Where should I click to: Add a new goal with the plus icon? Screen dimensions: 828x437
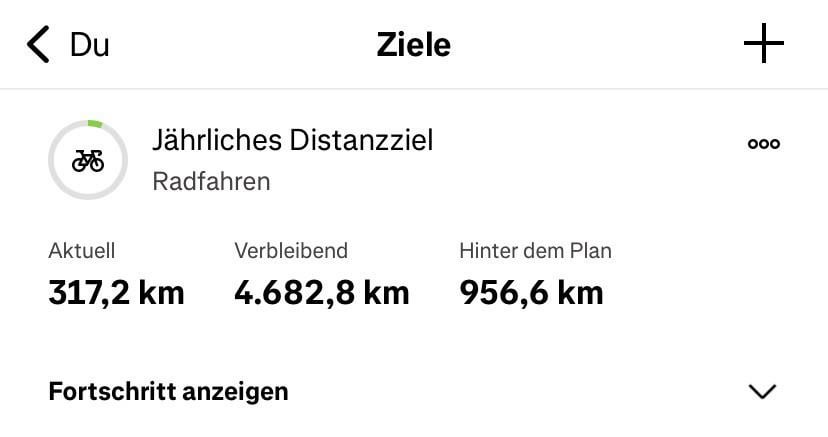click(763, 45)
